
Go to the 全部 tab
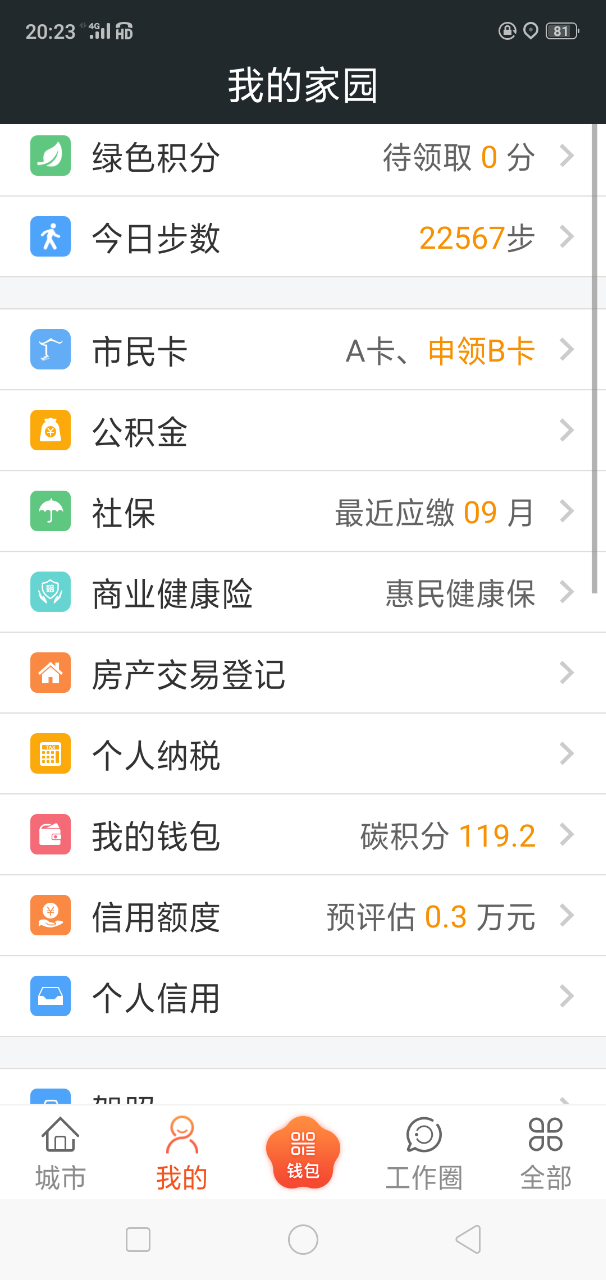(545, 1153)
